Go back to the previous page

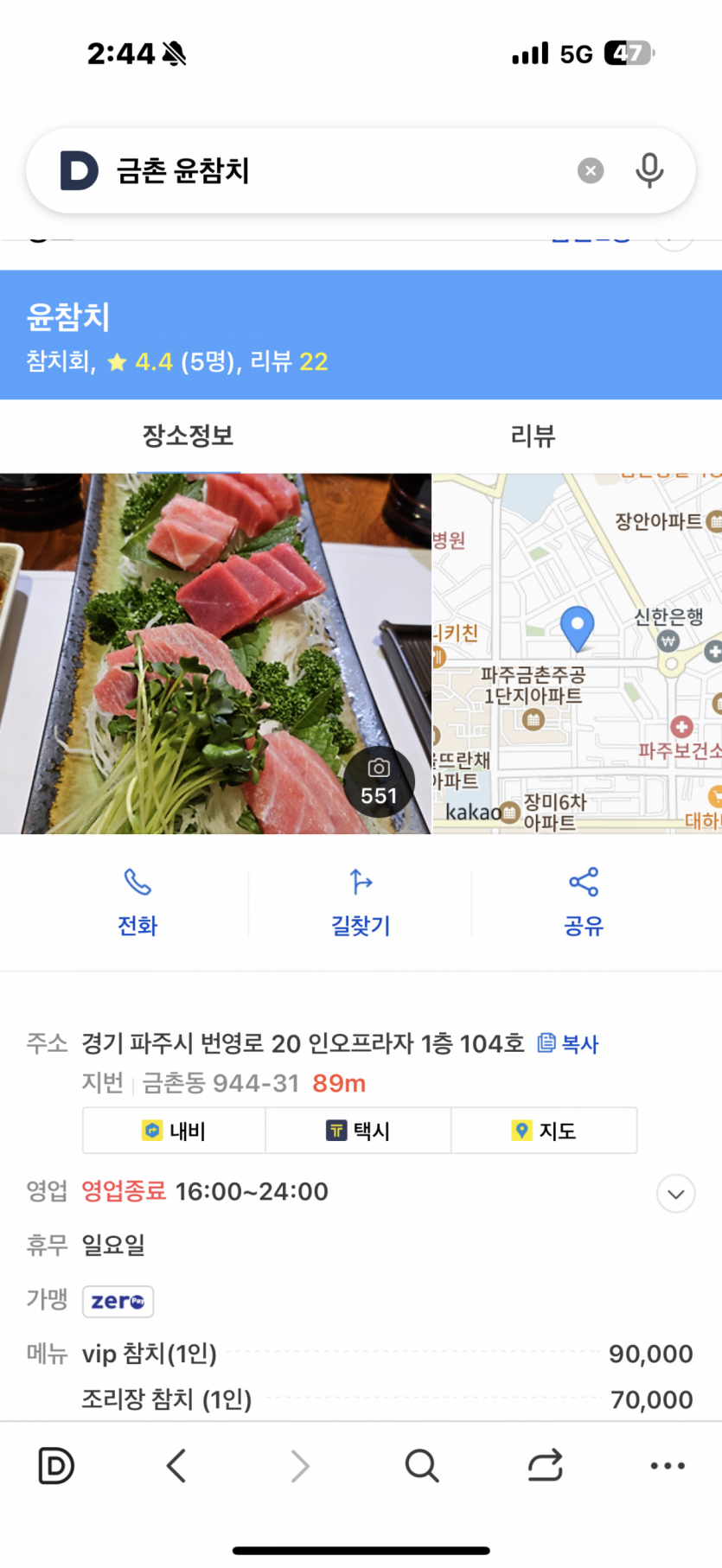[x=176, y=1466]
